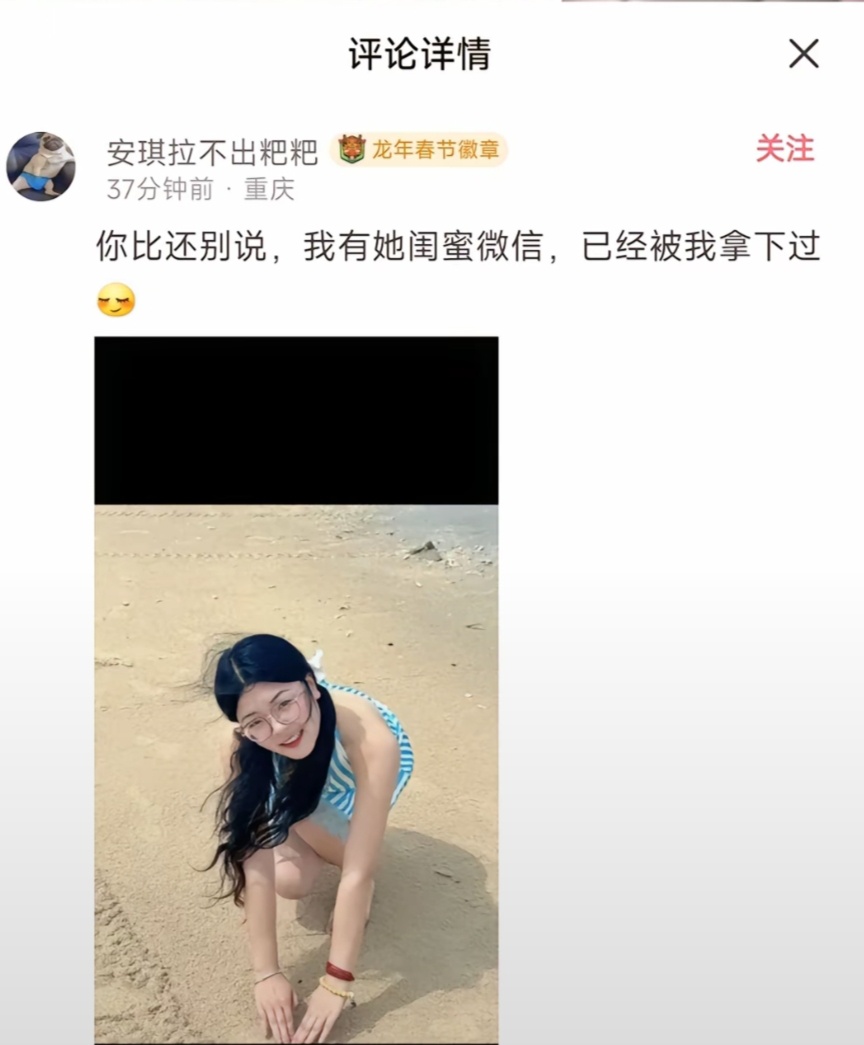This screenshot has width=864, height=1045.
Task: Open username 安琪拉不出粑粑 profile
Action: [212, 152]
